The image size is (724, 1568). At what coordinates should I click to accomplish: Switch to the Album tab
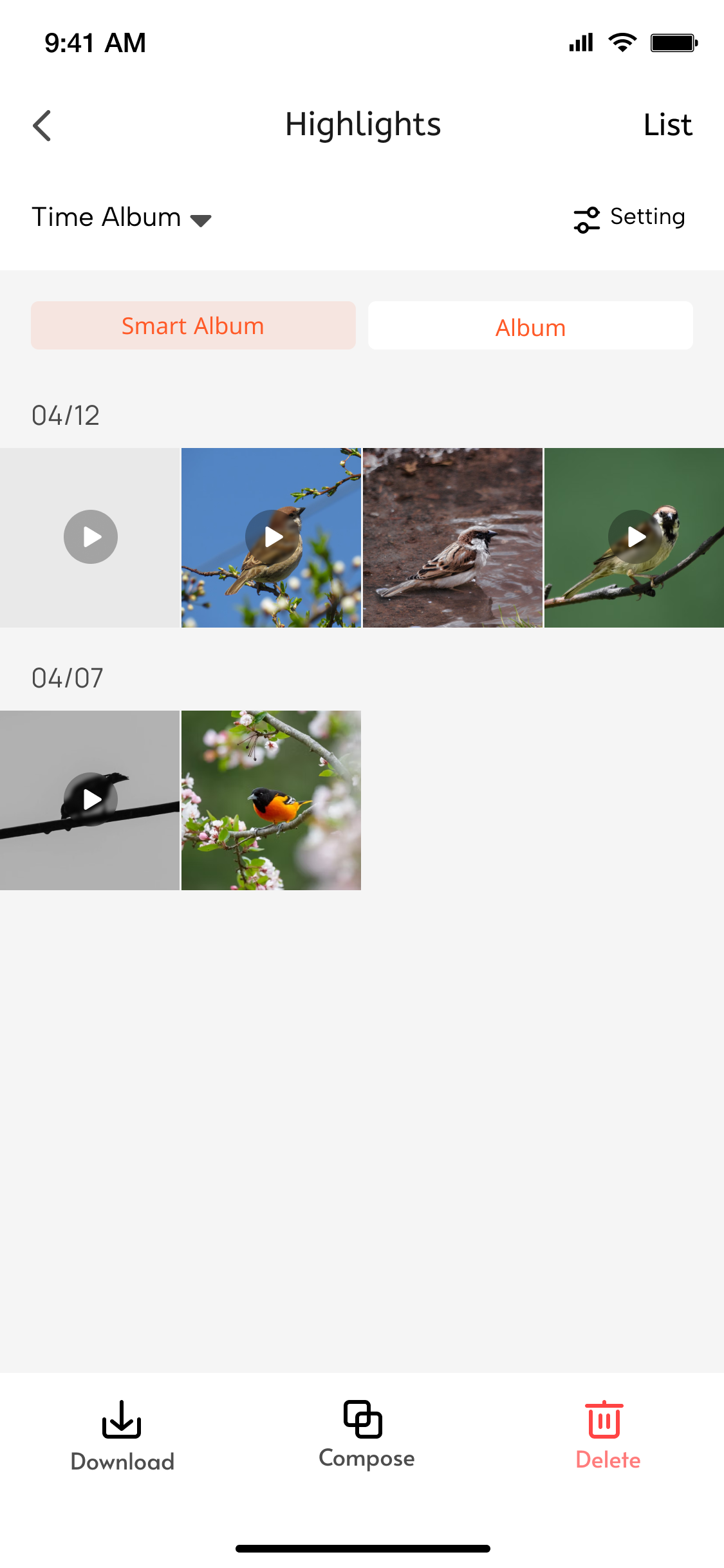point(530,326)
